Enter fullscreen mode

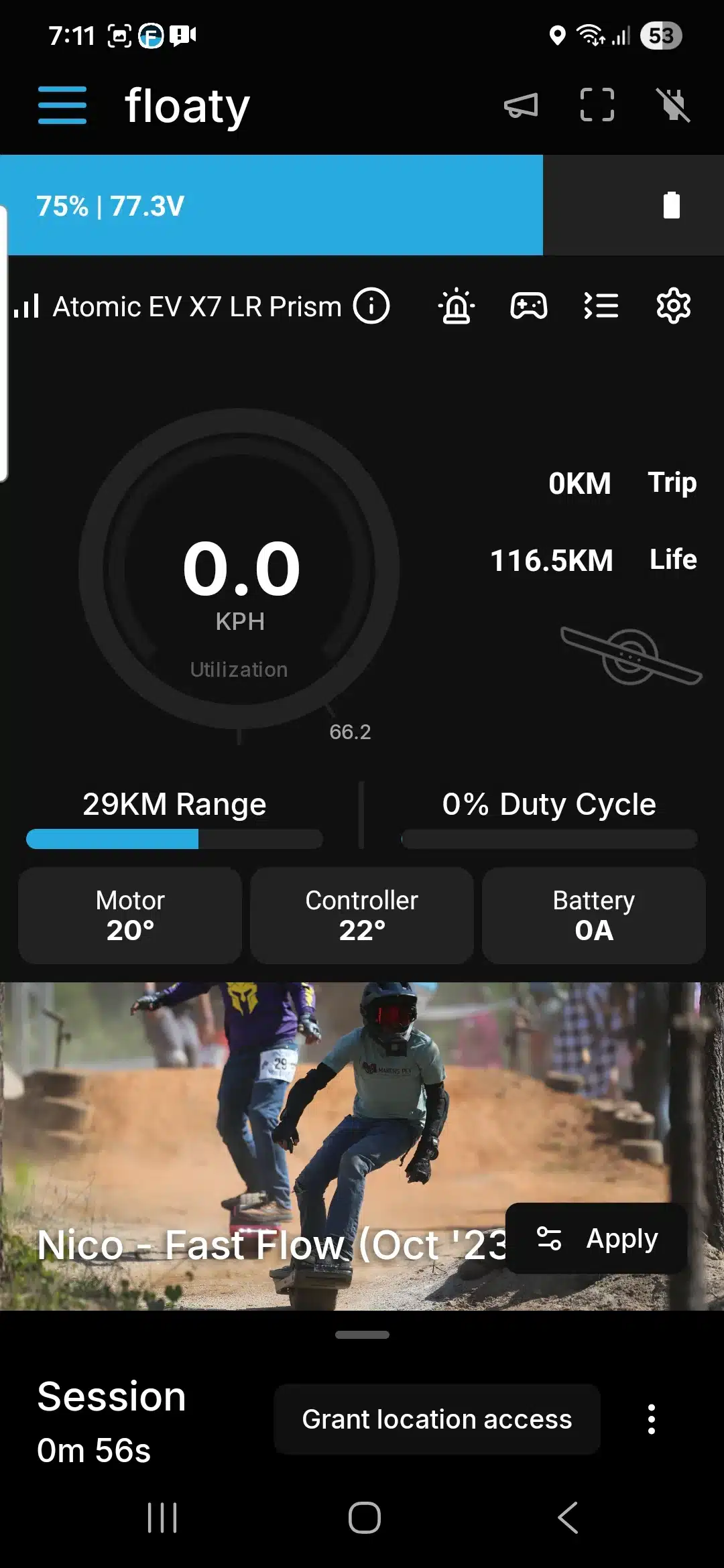tap(597, 105)
